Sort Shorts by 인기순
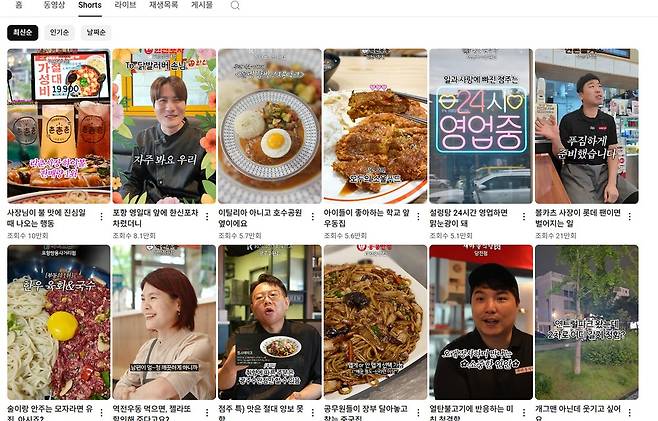This screenshot has height=421, width=658. coord(59,33)
